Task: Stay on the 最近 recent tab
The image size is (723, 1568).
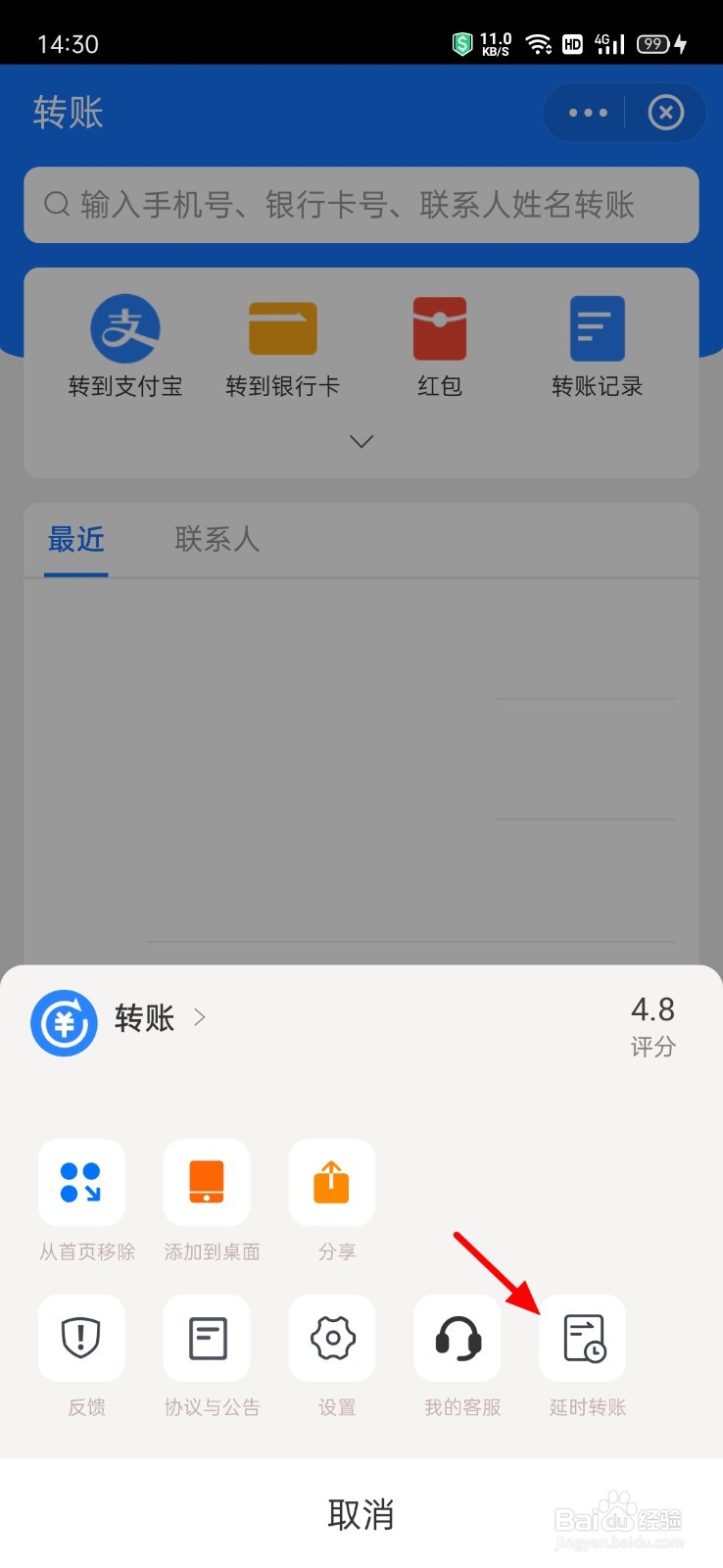Action: tap(76, 540)
